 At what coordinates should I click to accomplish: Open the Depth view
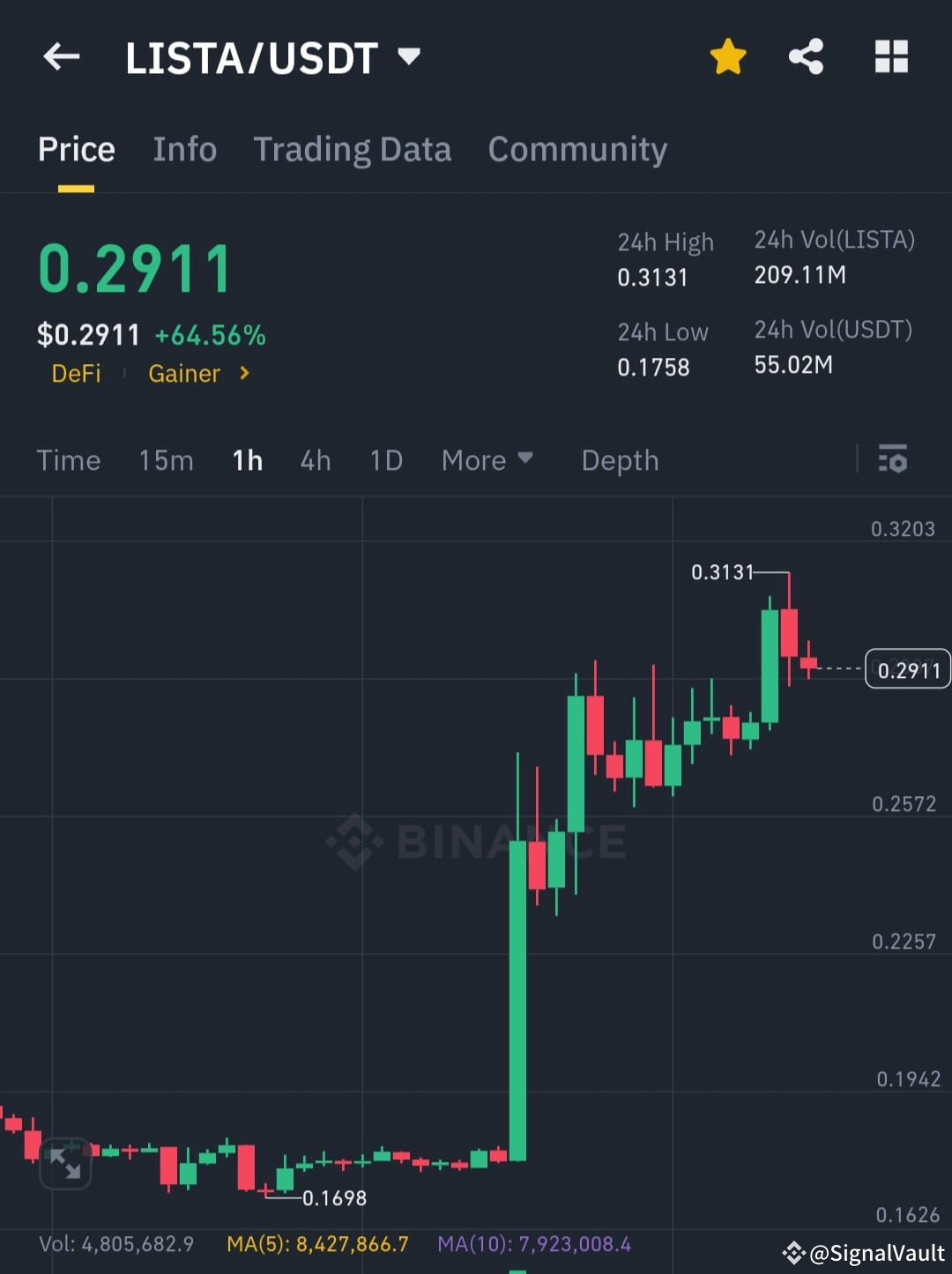tap(620, 459)
